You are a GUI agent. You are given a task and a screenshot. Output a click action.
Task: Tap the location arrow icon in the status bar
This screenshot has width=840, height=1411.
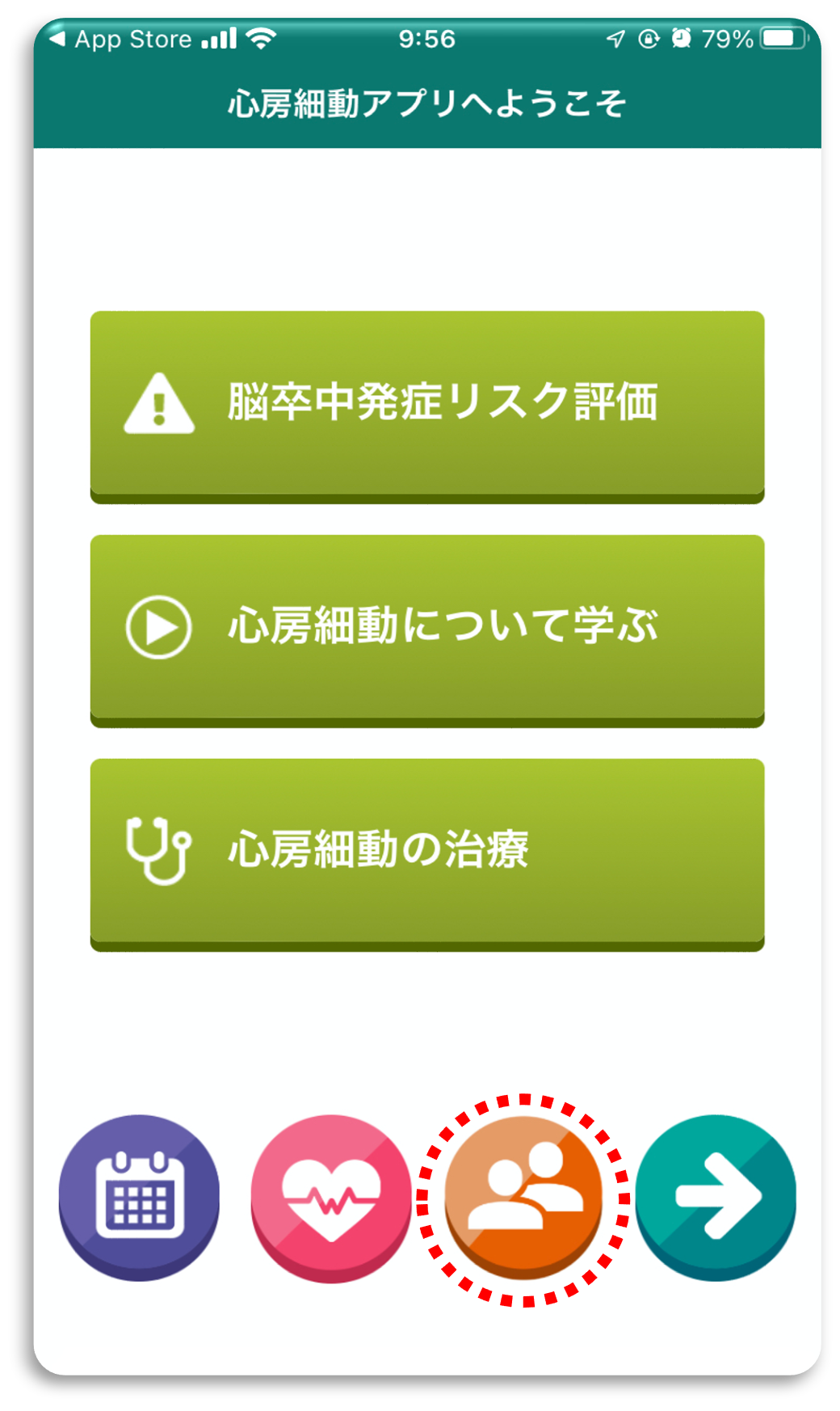point(615,37)
